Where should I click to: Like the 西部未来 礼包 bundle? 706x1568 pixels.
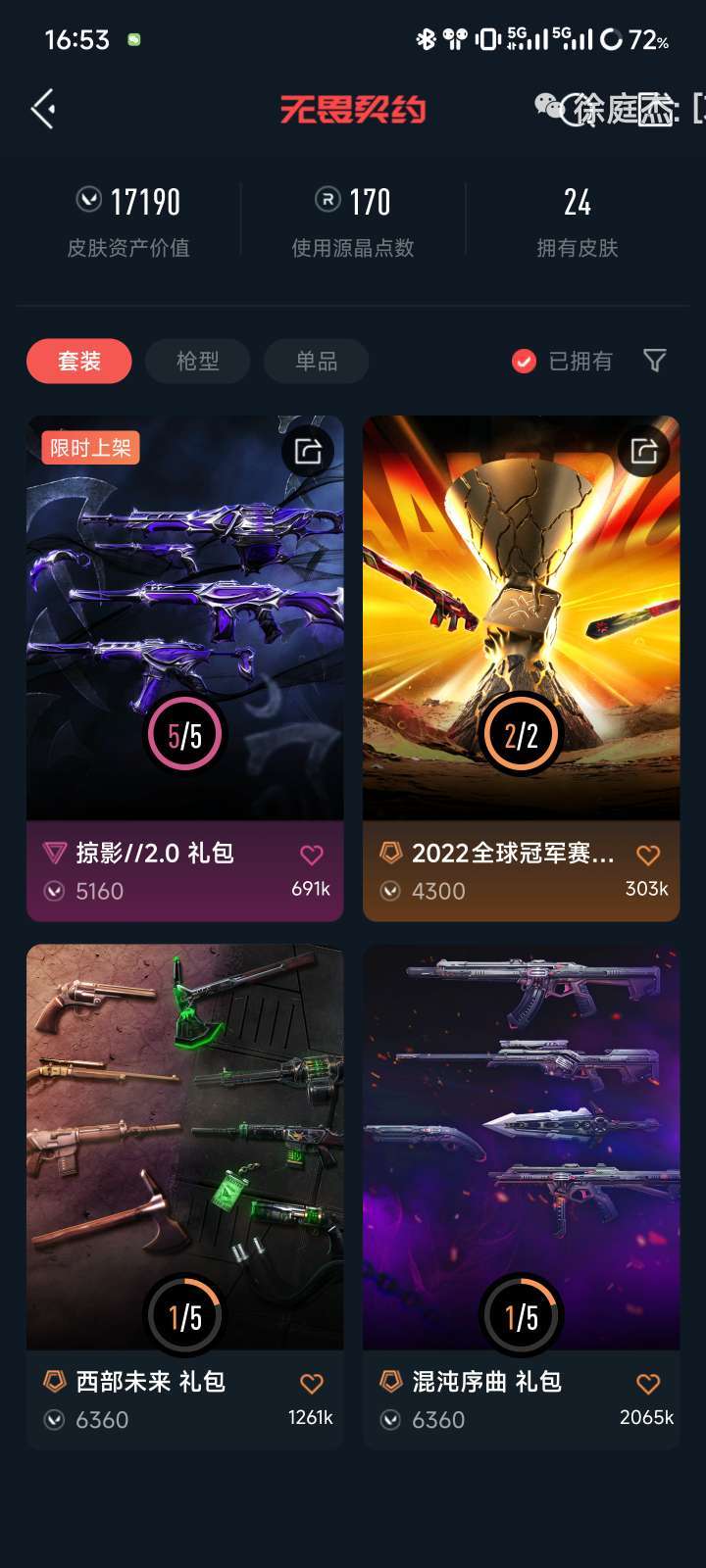coord(311,1383)
